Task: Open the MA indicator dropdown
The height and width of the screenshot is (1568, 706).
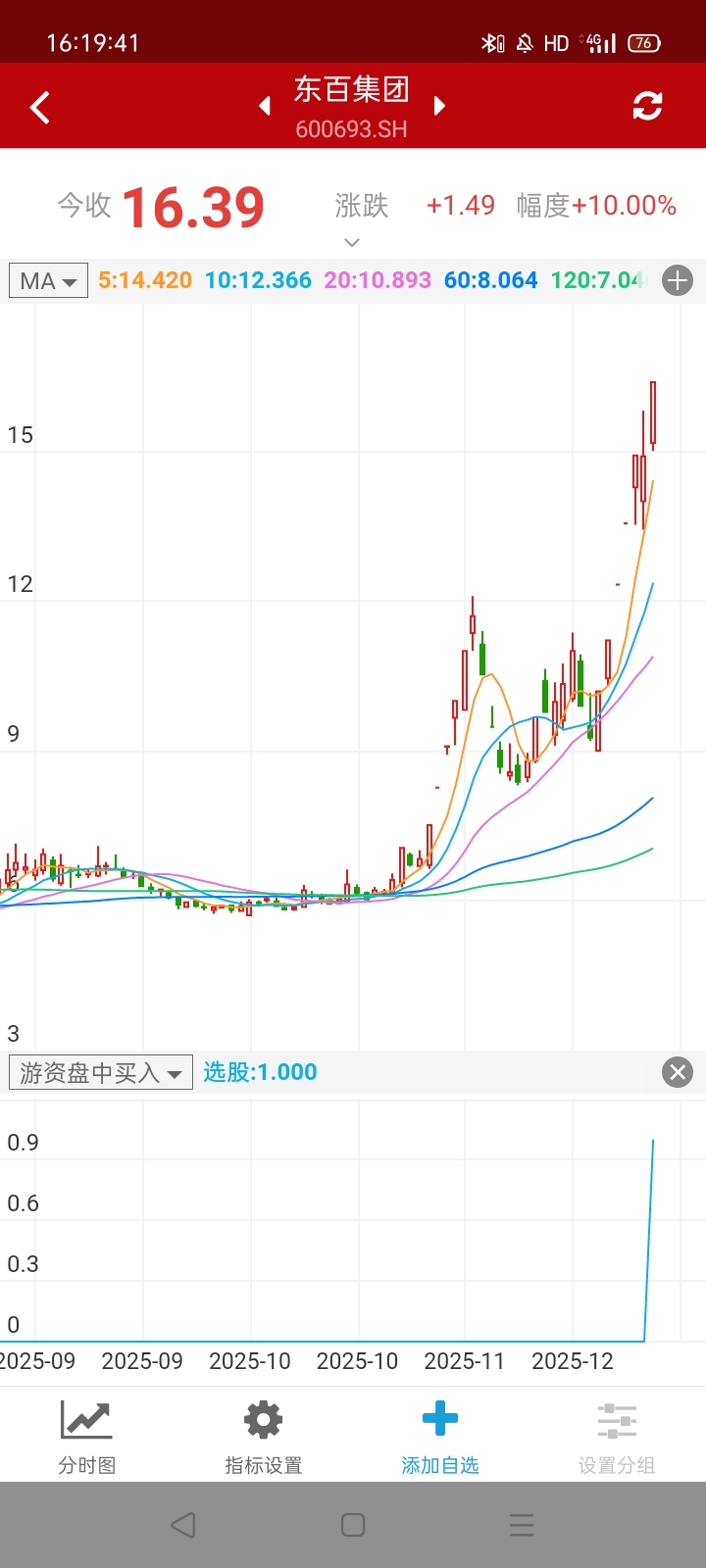Action: 48,281
